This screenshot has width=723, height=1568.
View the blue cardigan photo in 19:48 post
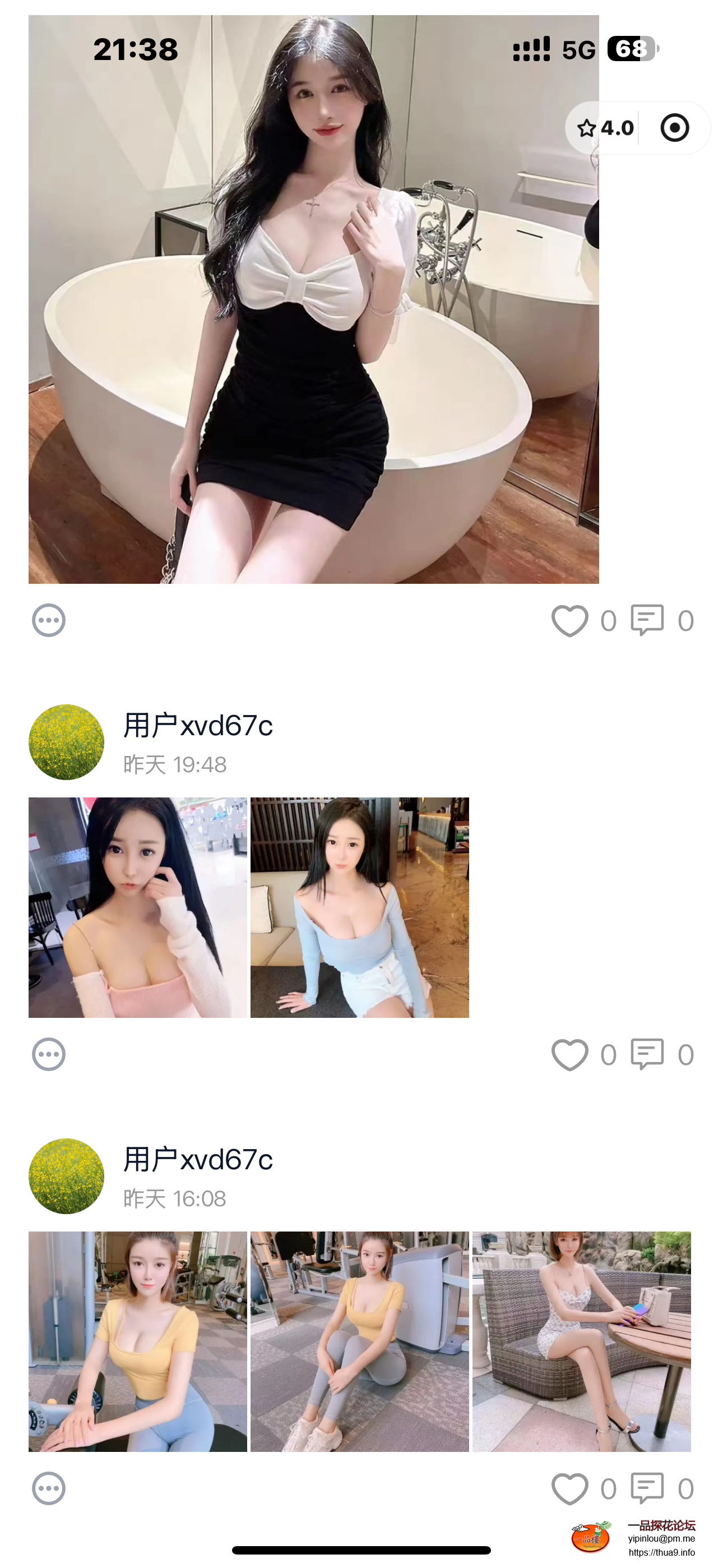pyautogui.click(x=360, y=907)
